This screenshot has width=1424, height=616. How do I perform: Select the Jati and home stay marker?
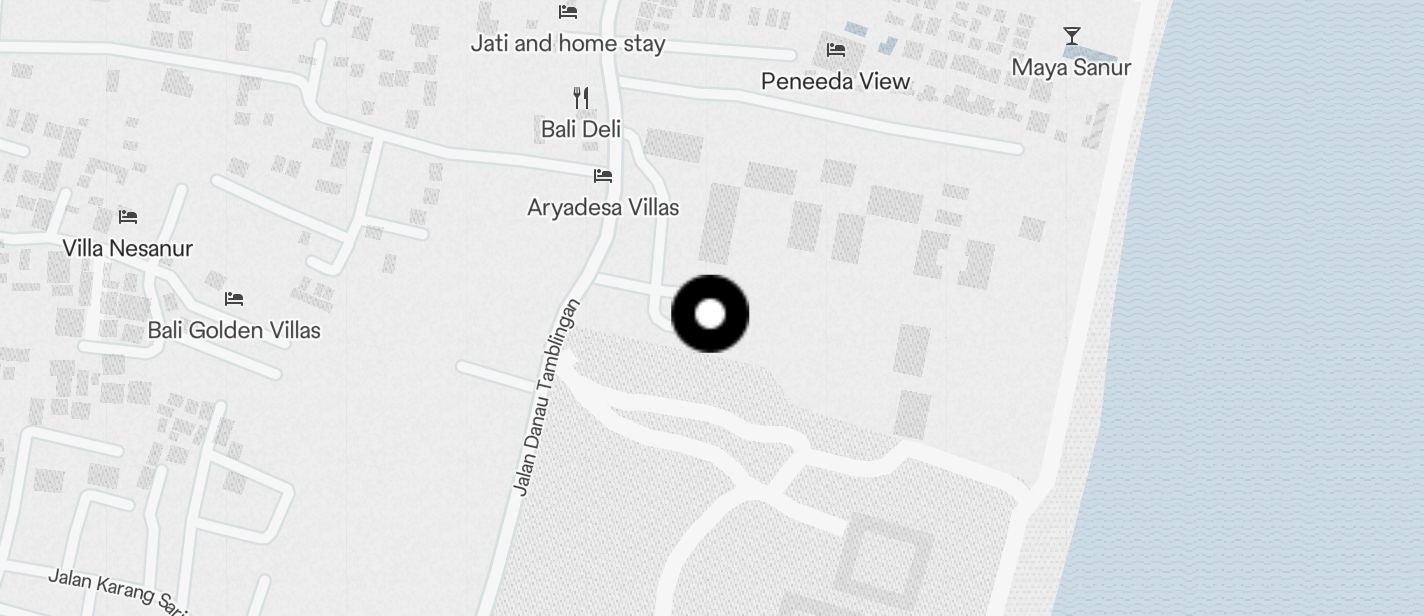[568, 12]
